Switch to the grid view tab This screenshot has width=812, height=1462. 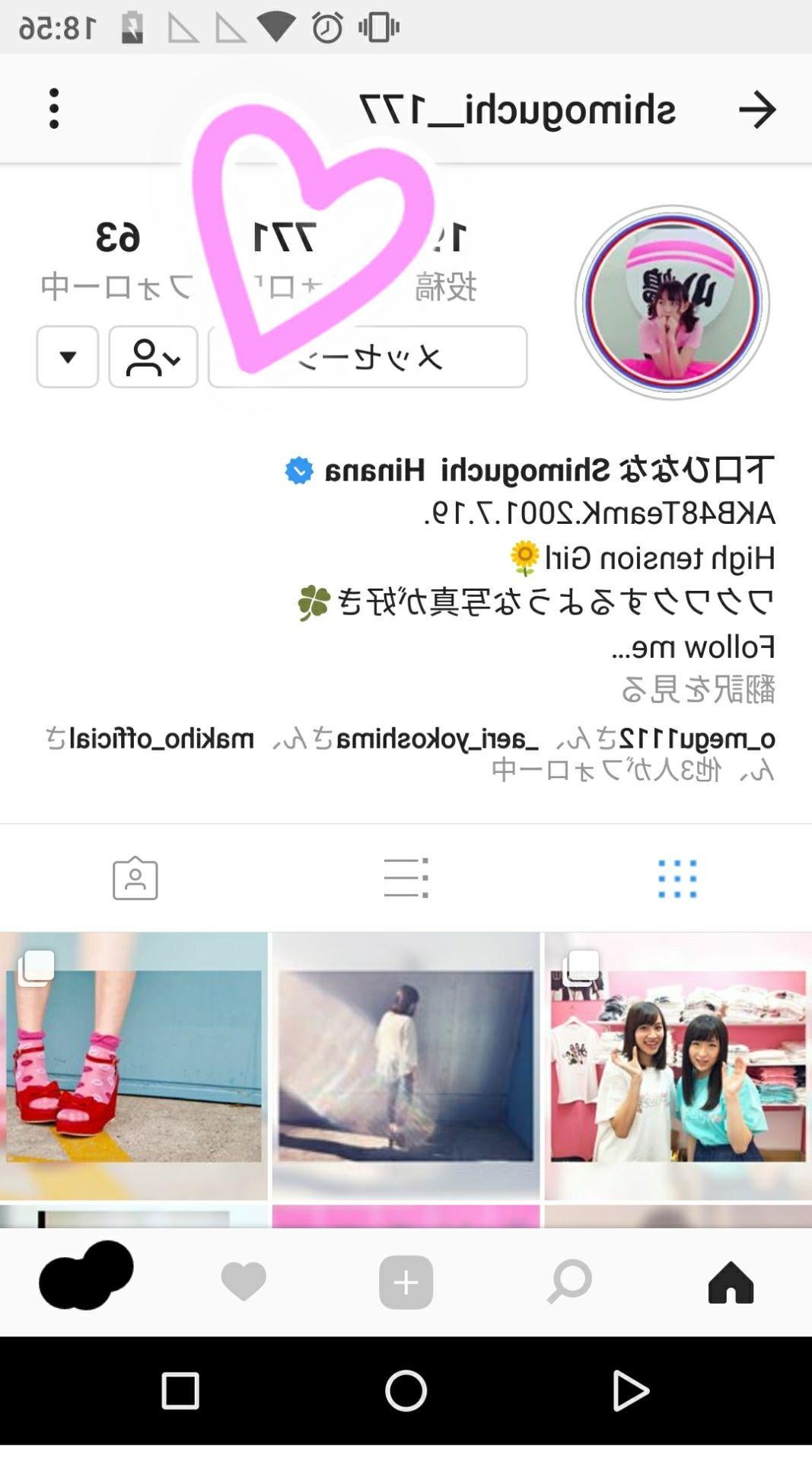click(677, 879)
